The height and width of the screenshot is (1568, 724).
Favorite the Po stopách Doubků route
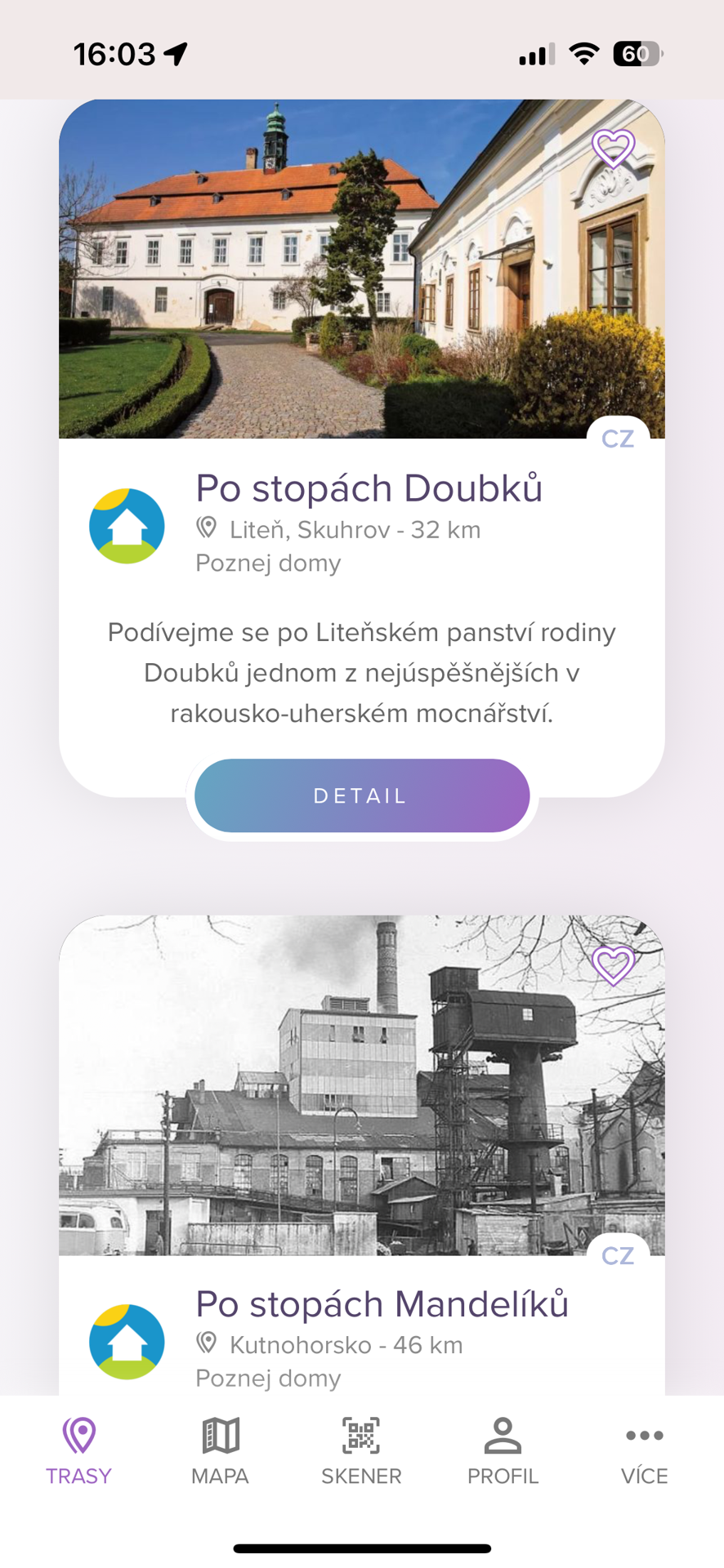[613, 149]
